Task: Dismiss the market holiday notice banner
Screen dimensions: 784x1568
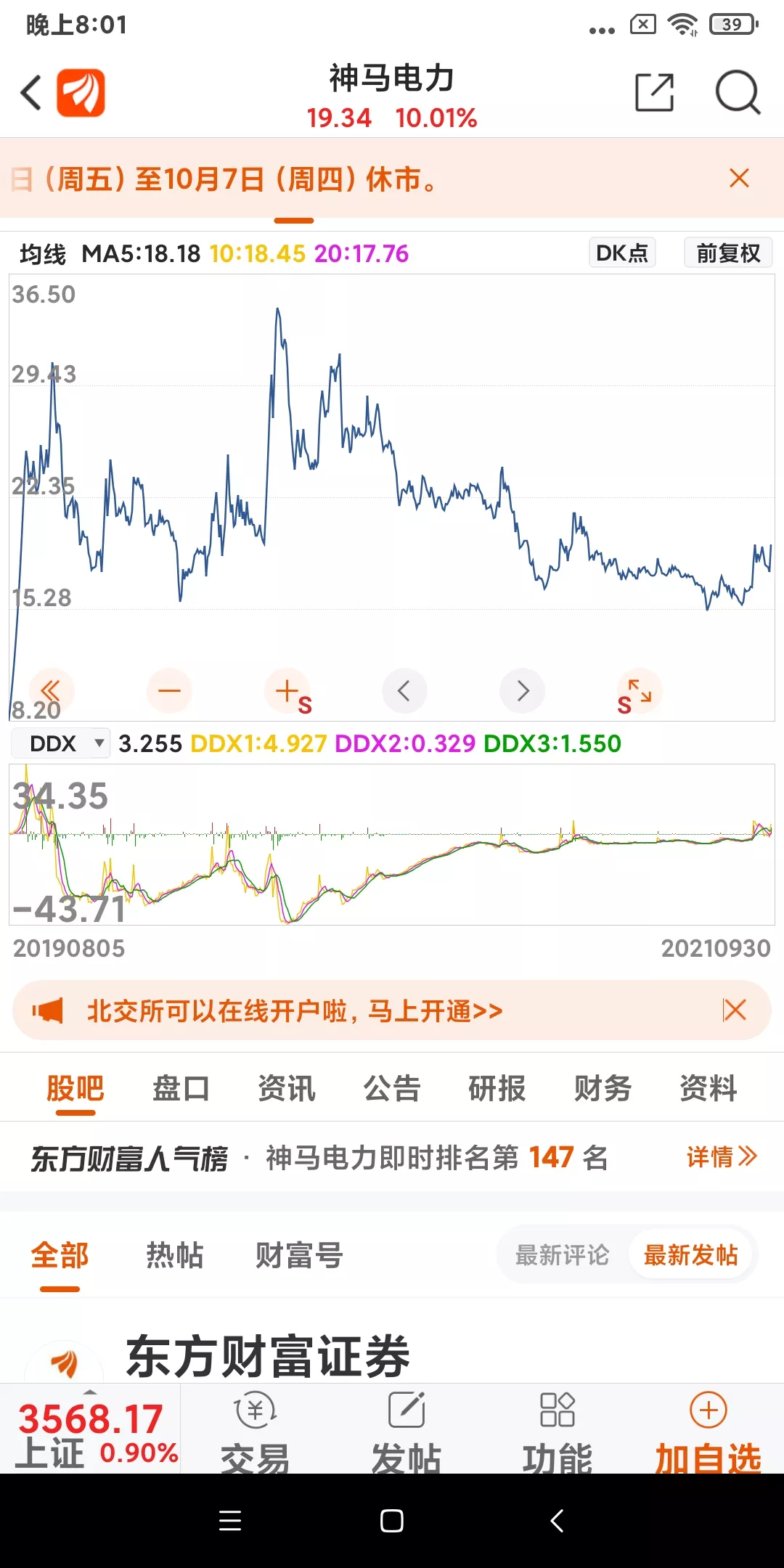Action: tap(739, 178)
